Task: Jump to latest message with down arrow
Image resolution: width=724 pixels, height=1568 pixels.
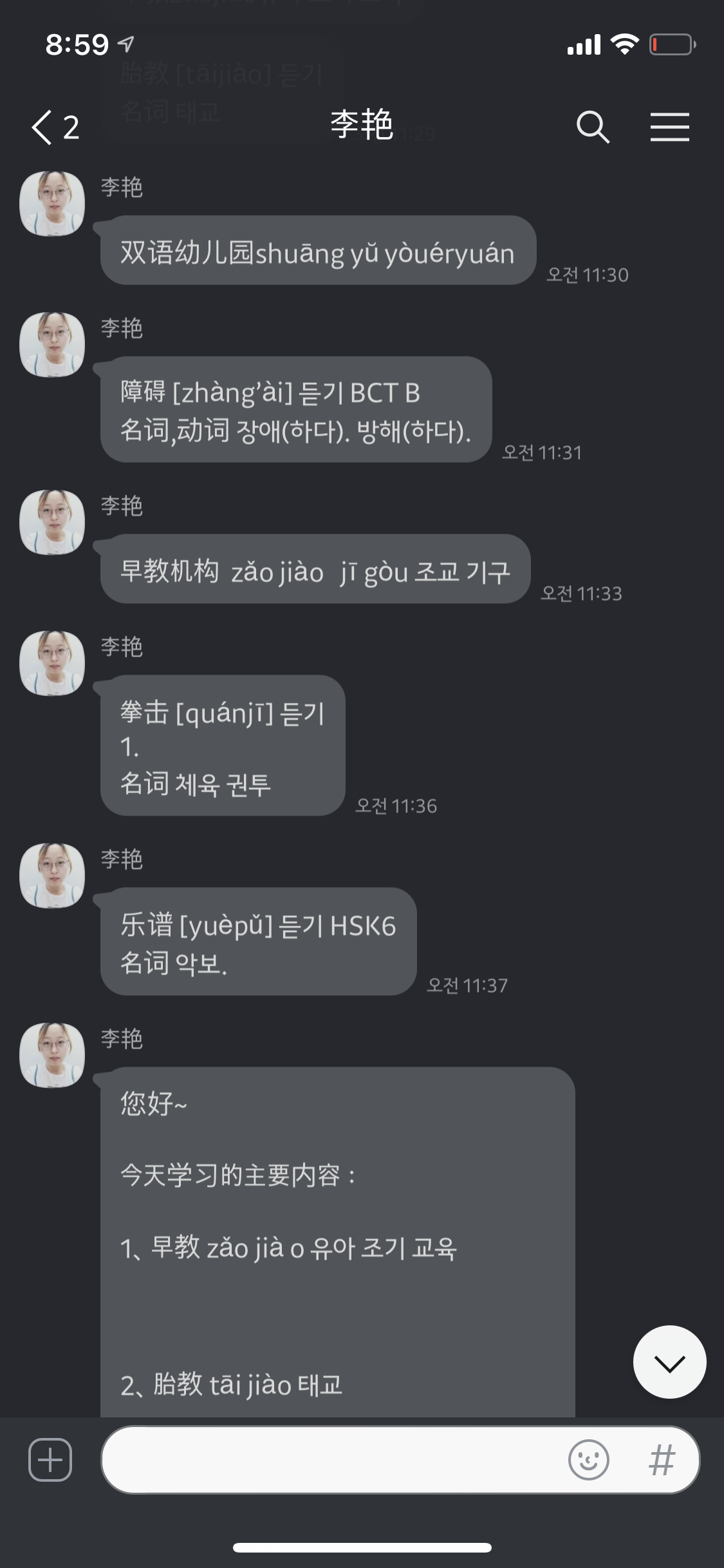Action: (x=669, y=1361)
